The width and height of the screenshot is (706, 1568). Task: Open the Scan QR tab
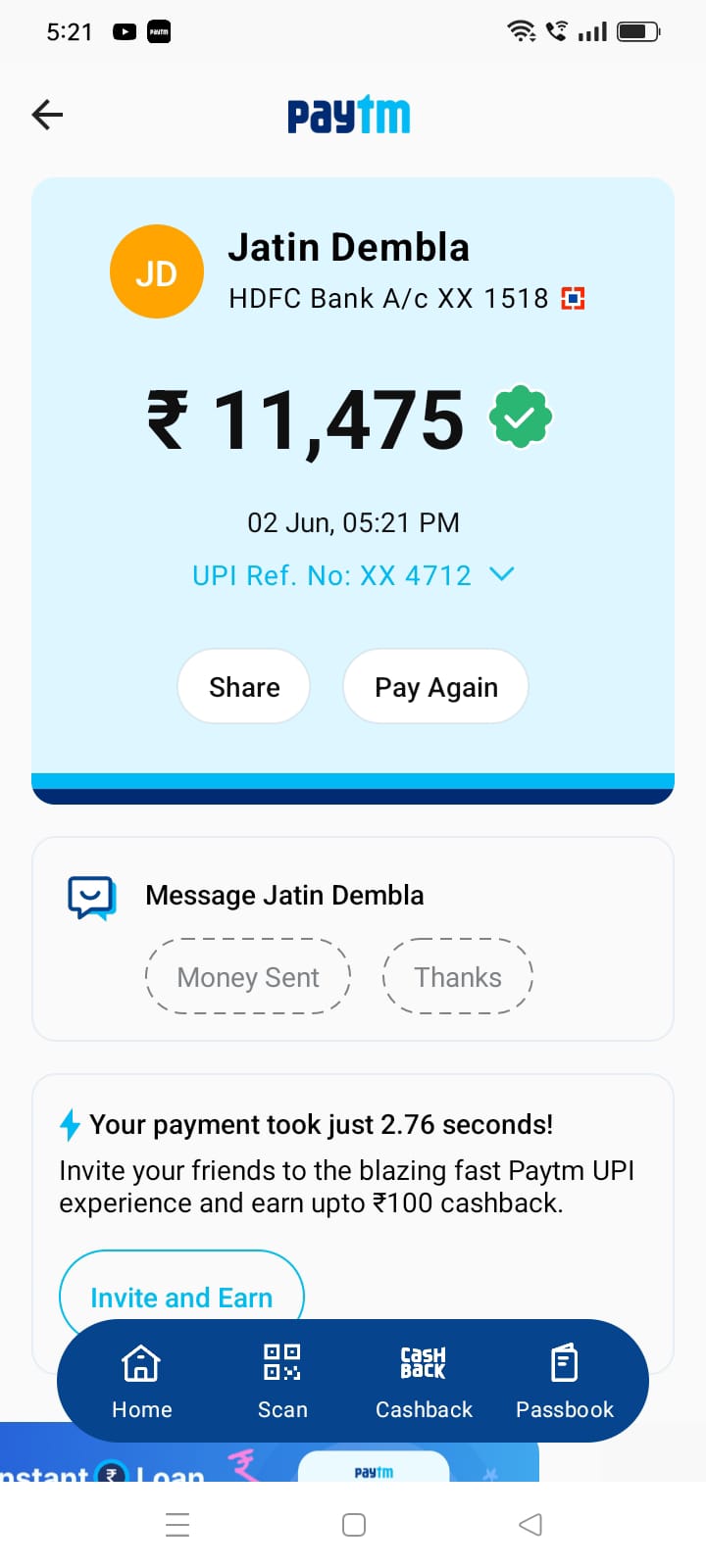pos(282,1381)
